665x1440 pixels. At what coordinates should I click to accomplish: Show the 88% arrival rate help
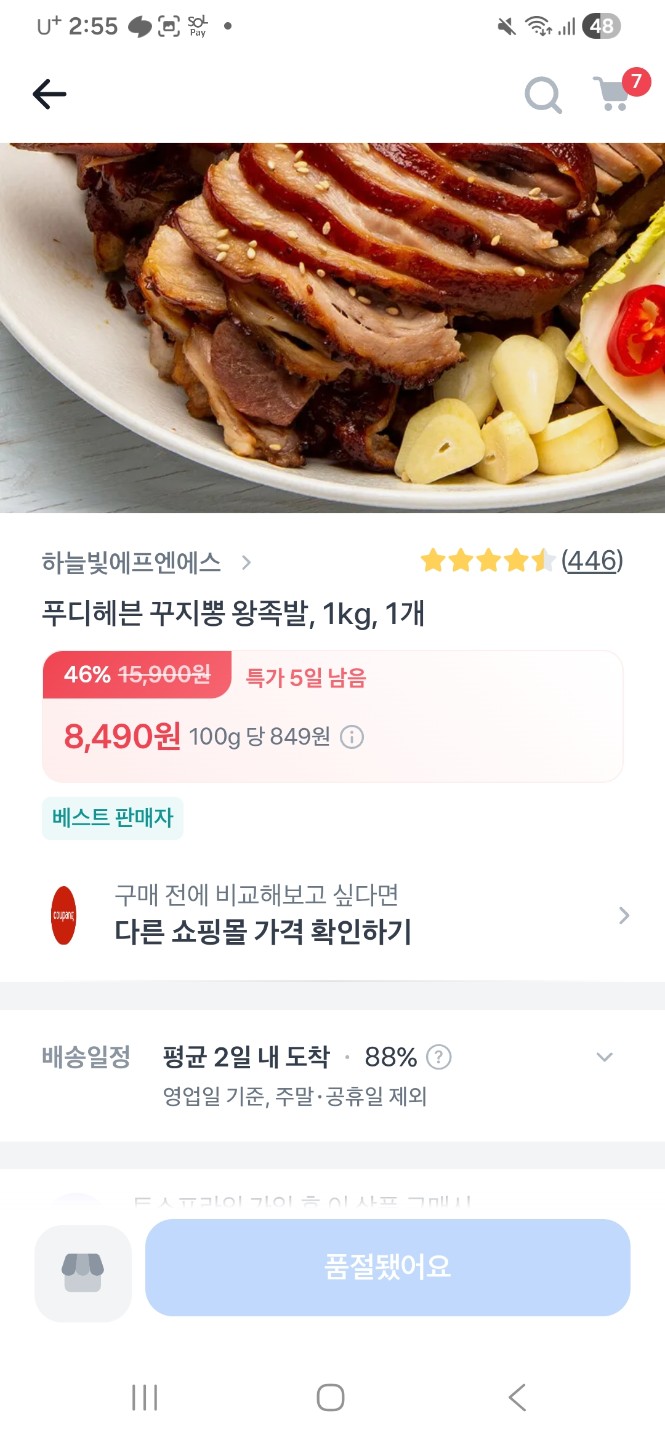pyautogui.click(x=438, y=1057)
